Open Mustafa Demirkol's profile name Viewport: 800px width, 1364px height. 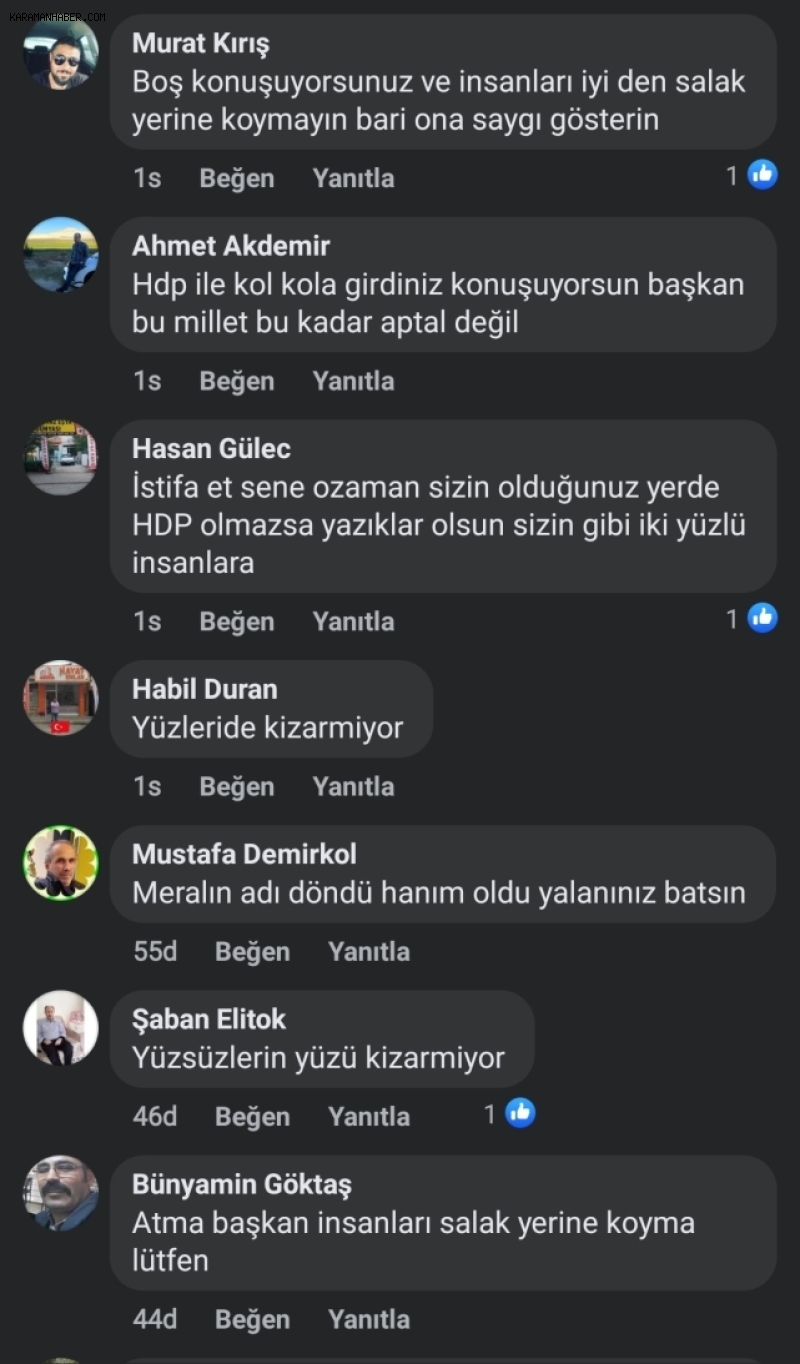(244, 854)
